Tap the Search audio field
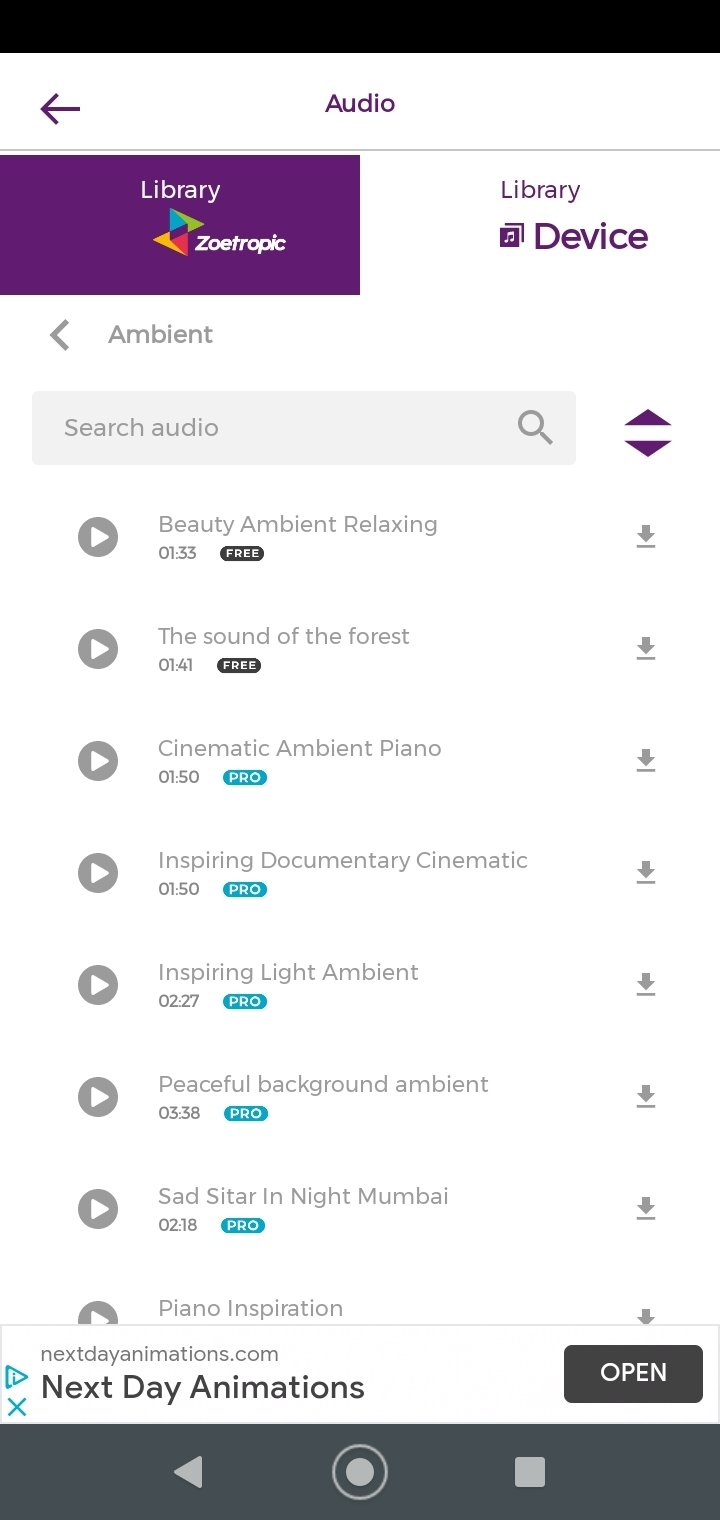This screenshot has height=1520, width=720. (x=304, y=428)
